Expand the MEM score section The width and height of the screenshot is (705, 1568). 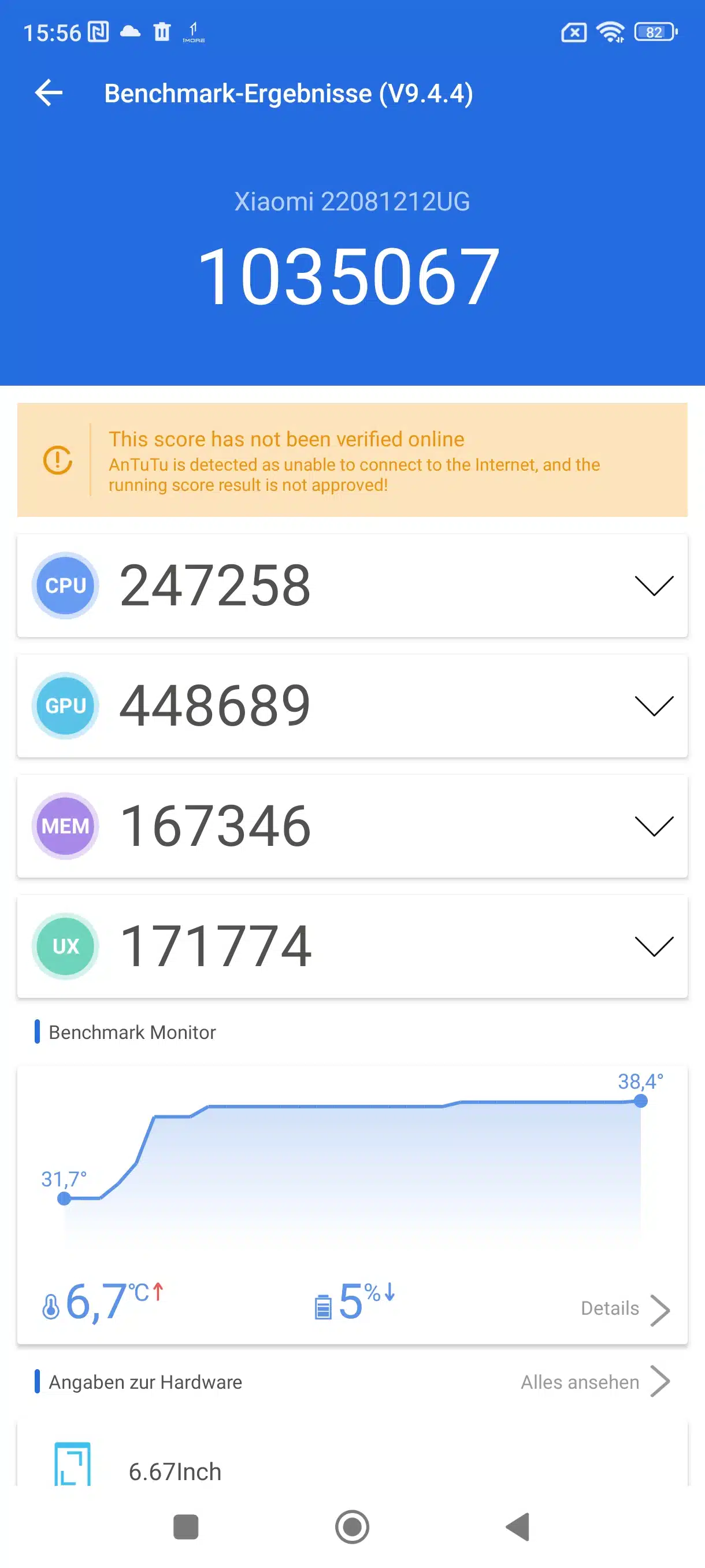point(654,826)
